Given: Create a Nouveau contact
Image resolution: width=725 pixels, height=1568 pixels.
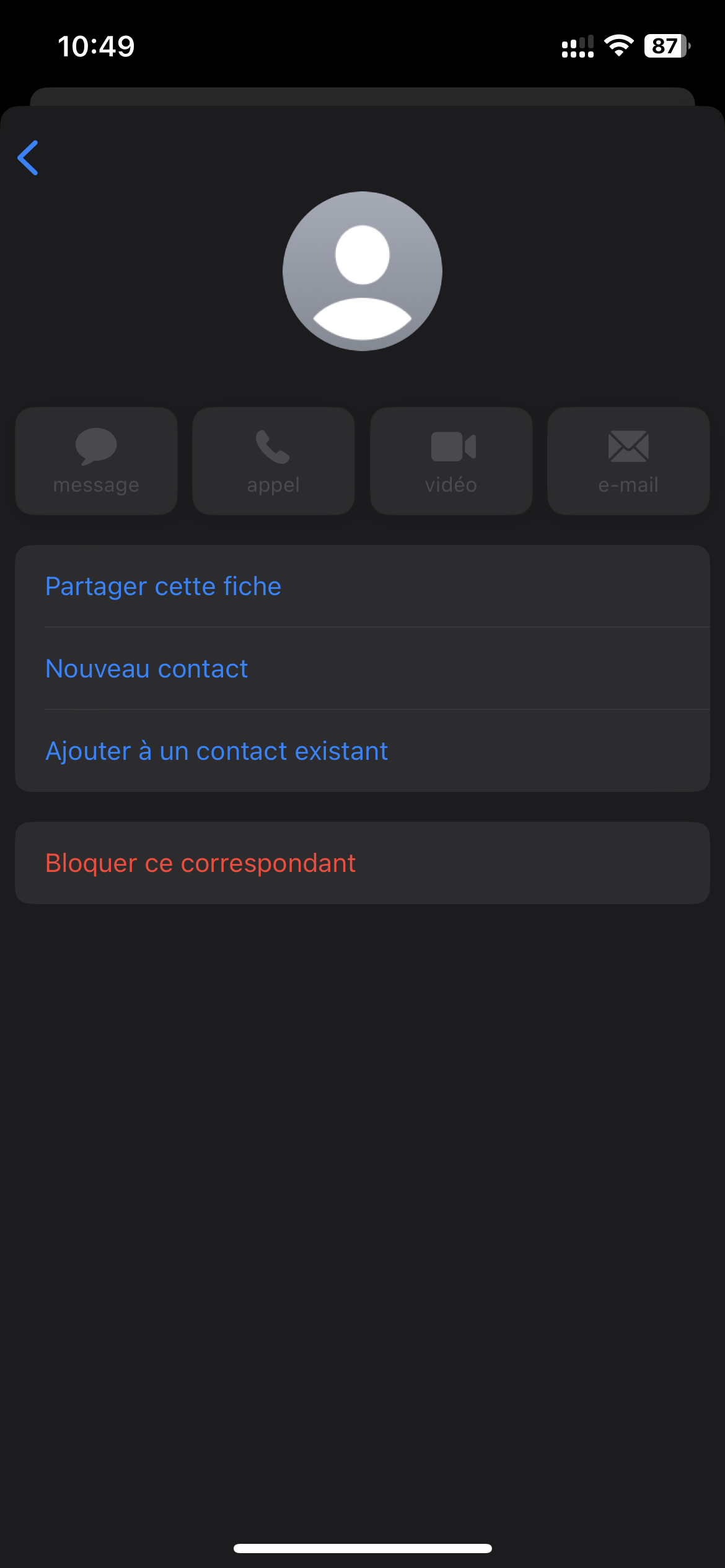Looking at the screenshot, I should pyautogui.click(x=147, y=669).
